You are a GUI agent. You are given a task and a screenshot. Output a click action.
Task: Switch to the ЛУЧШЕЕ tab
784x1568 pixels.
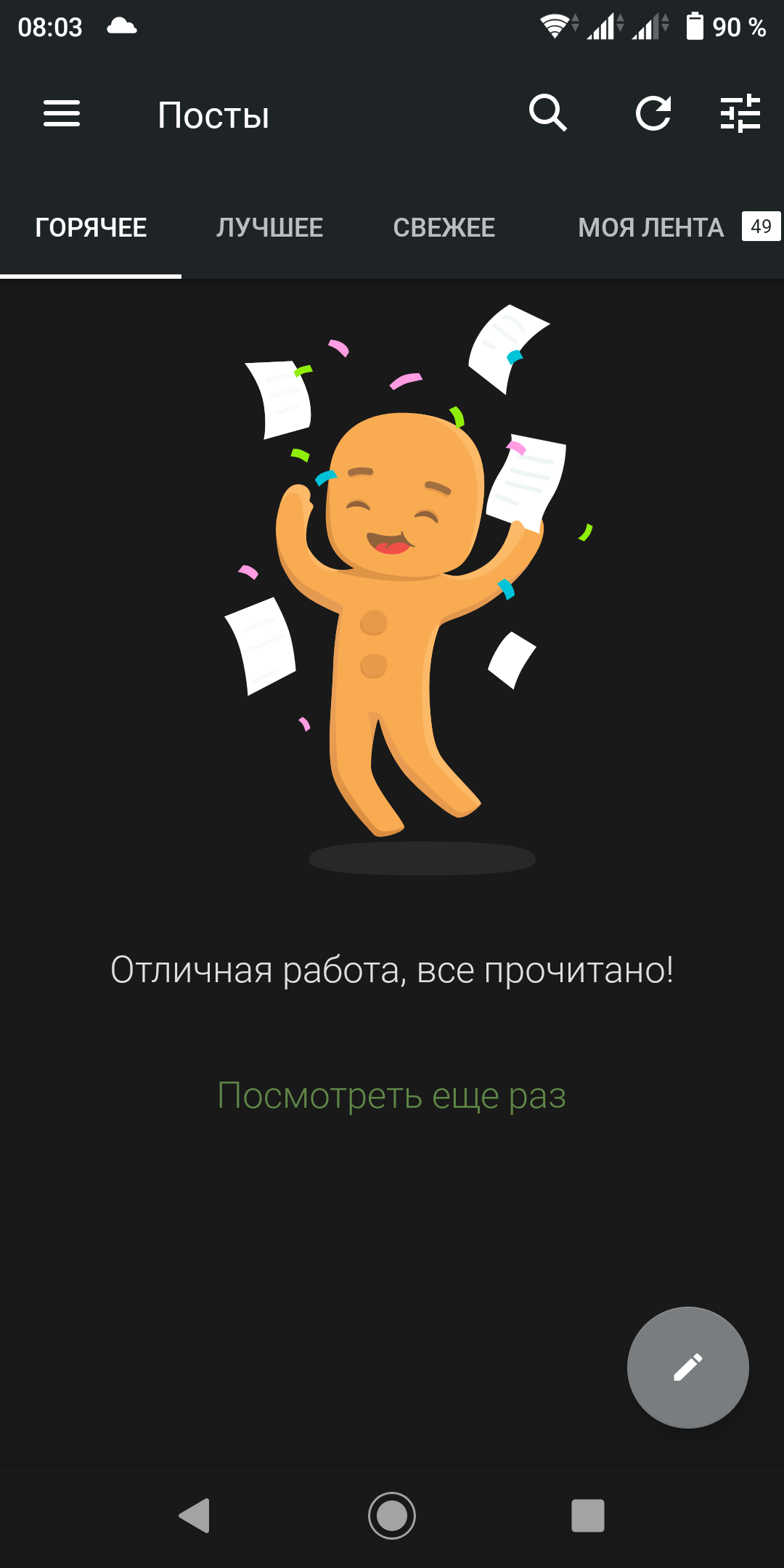[x=270, y=228]
